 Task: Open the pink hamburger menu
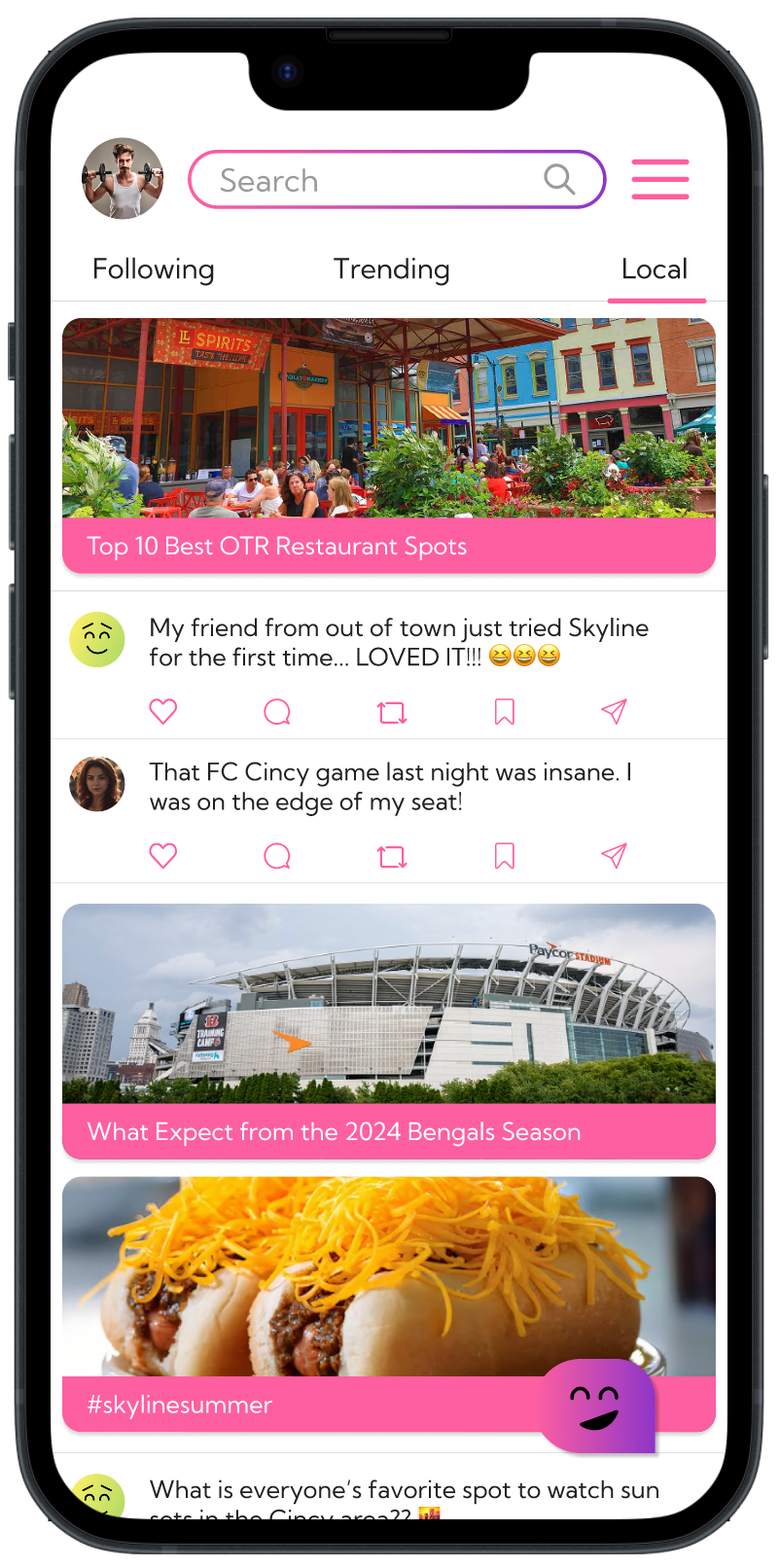(660, 180)
